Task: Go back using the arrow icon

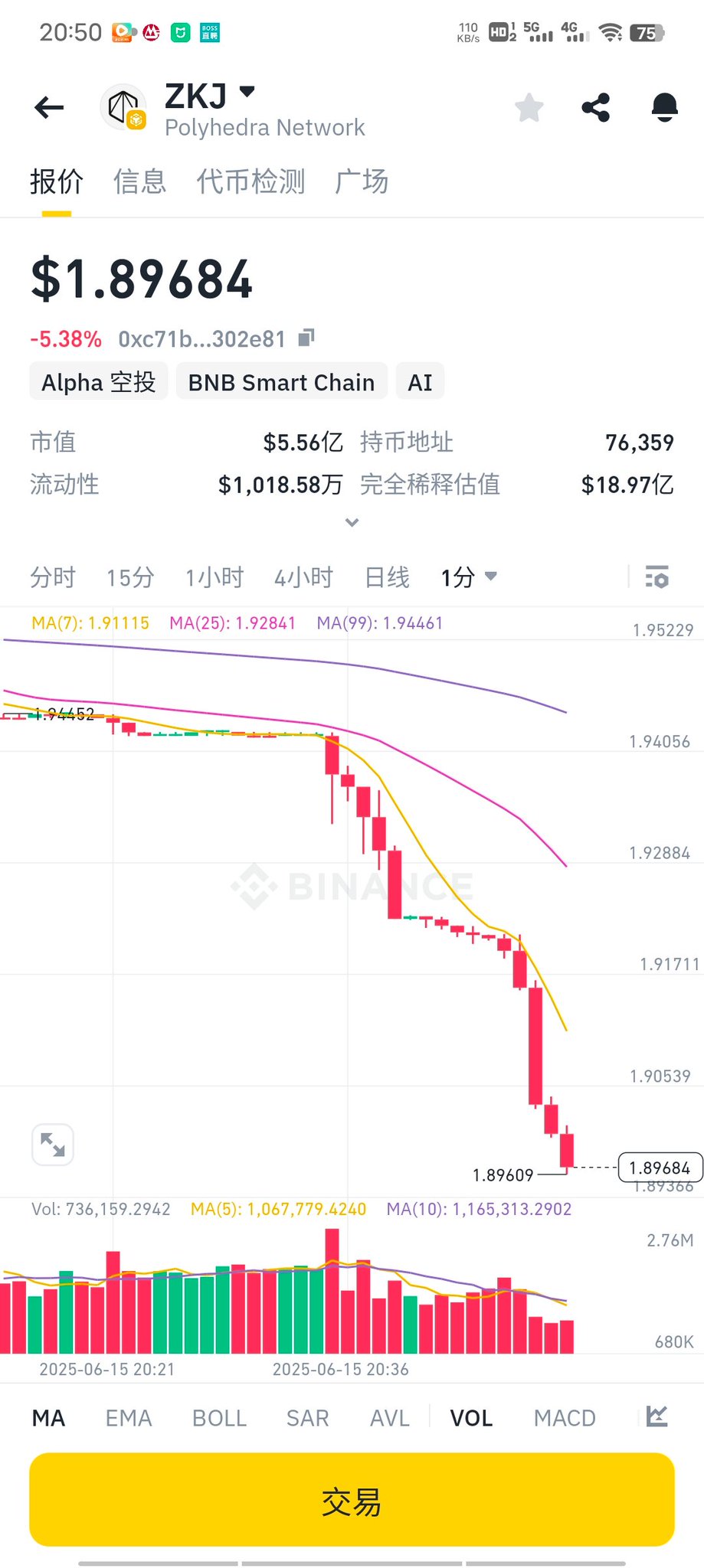Action: pos(49,108)
